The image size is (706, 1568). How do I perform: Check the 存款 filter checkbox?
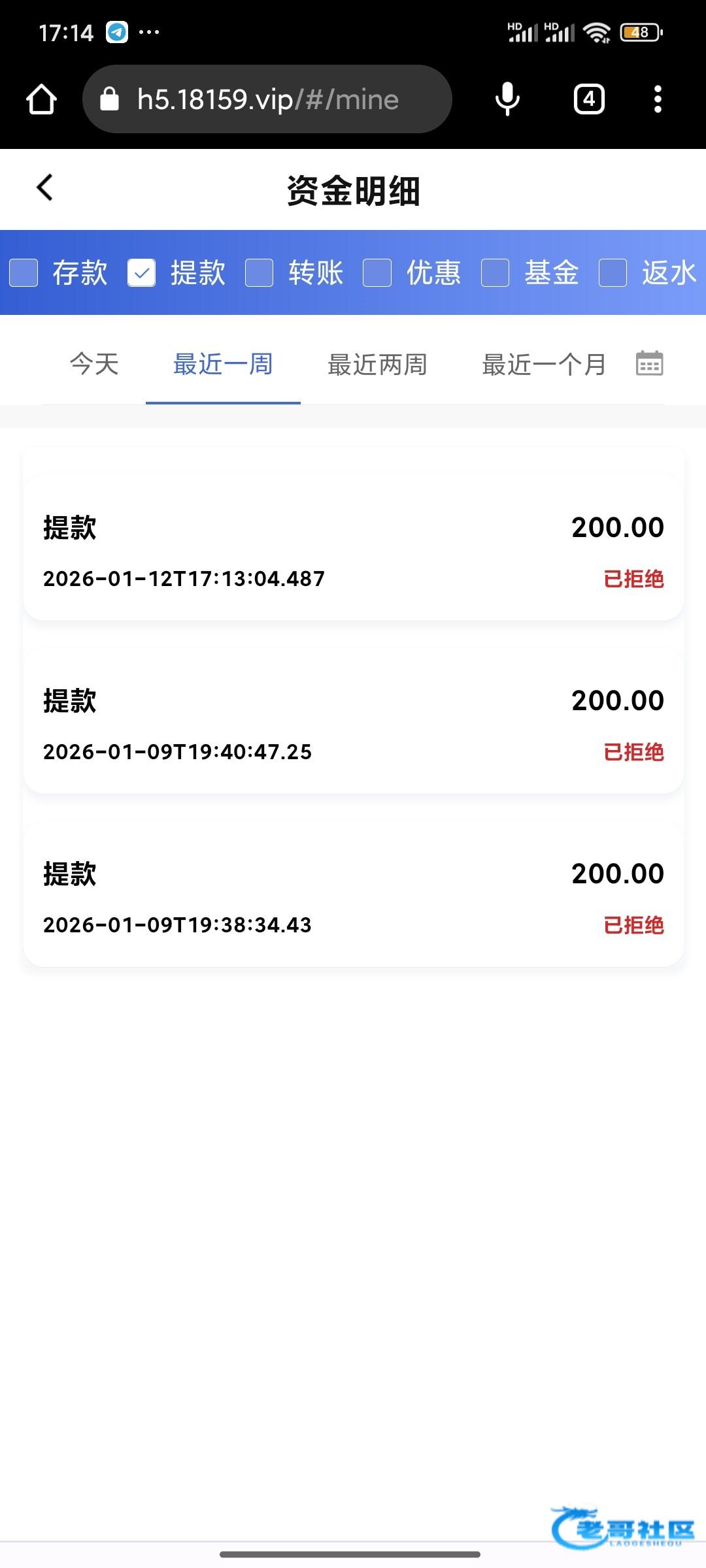point(24,273)
